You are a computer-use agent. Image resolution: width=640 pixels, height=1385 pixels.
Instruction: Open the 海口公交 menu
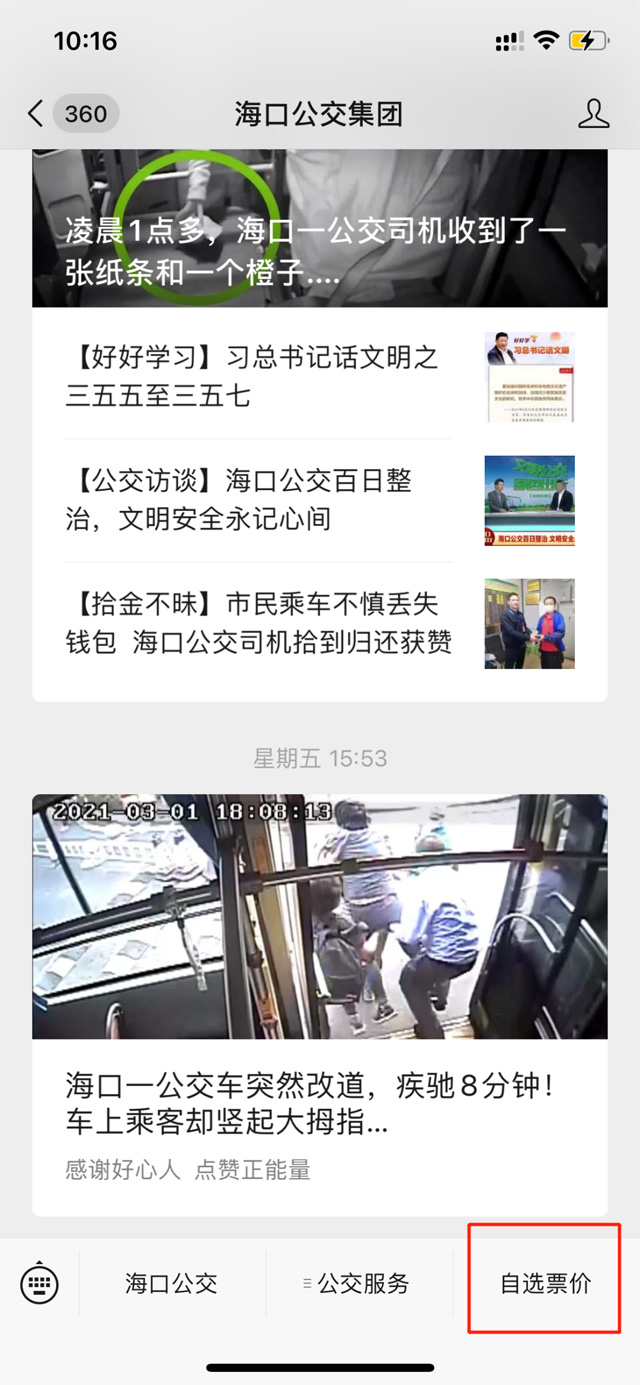tap(171, 1284)
